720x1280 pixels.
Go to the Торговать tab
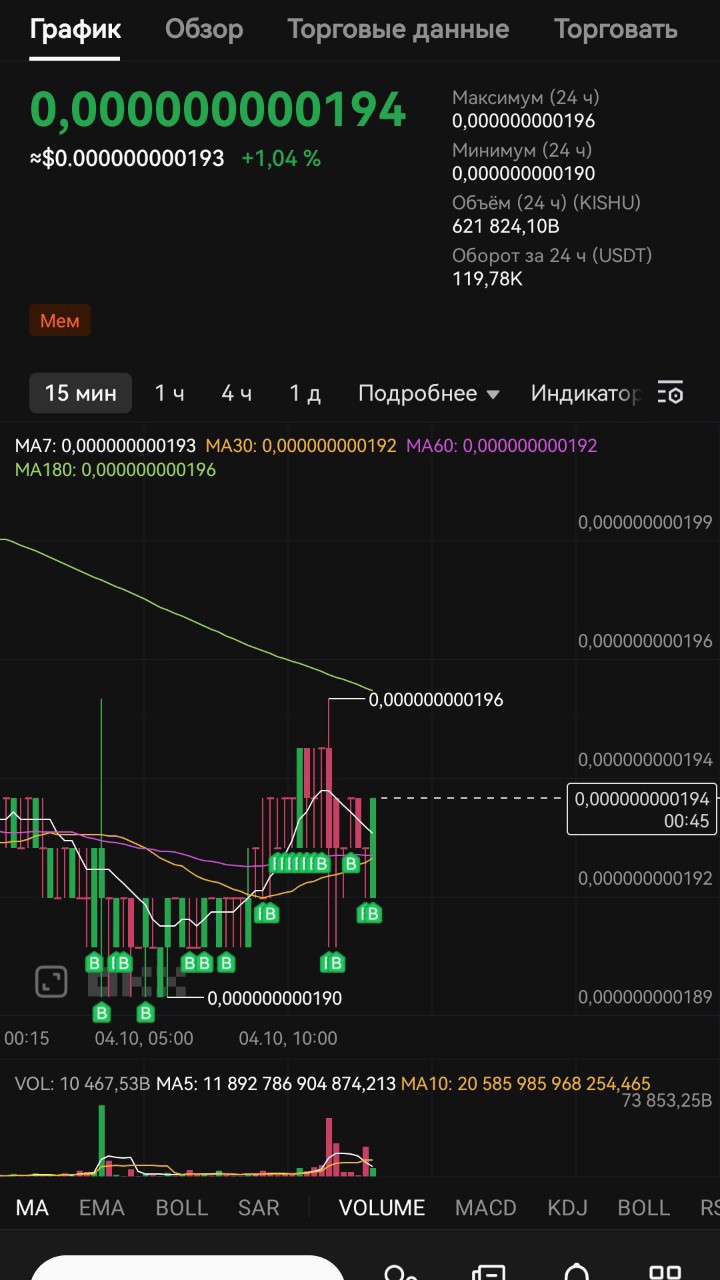(x=616, y=29)
